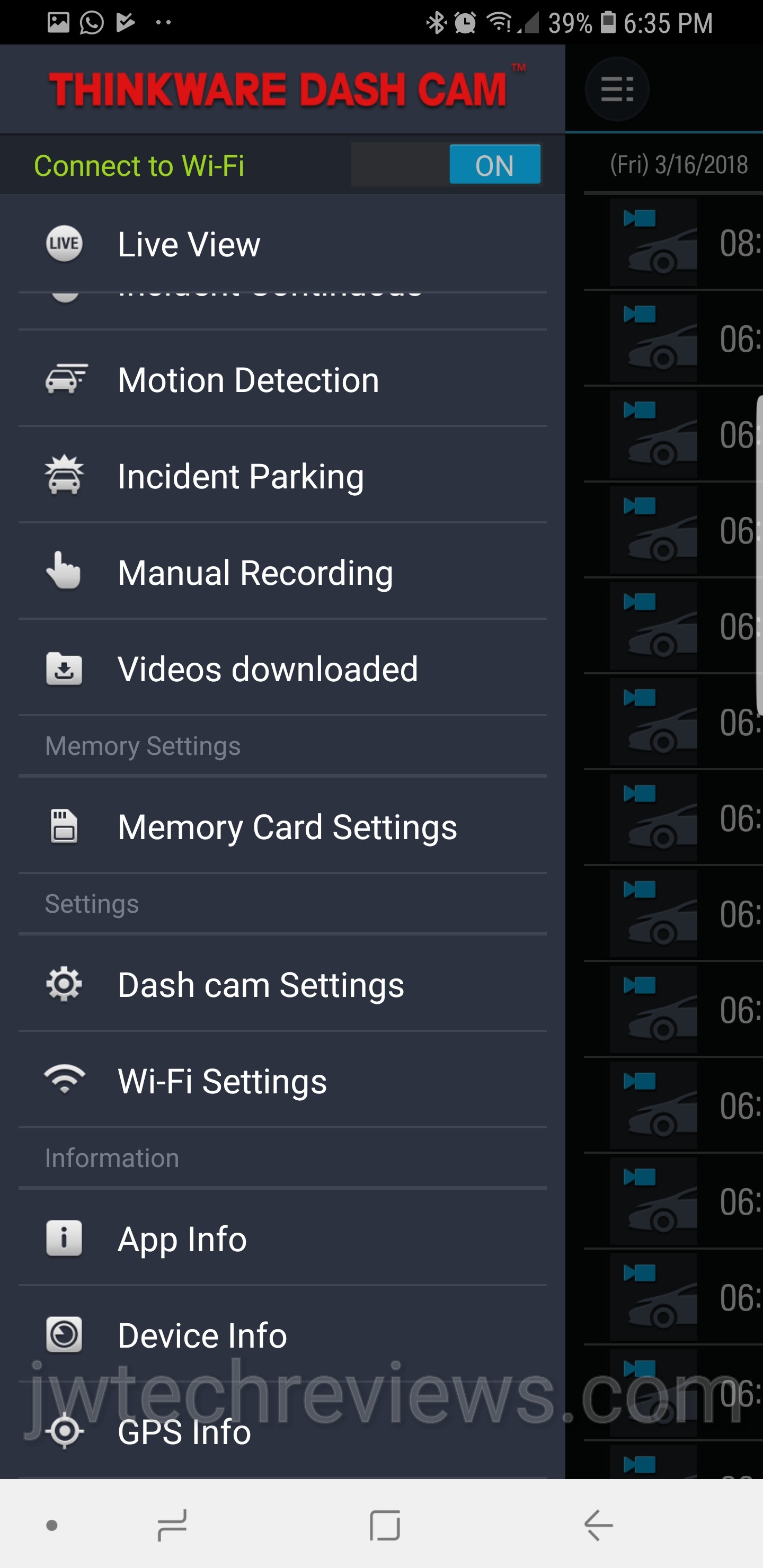The width and height of the screenshot is (763, 1568).
Task: Tap the drawer menu button
Action: point(617,90)
